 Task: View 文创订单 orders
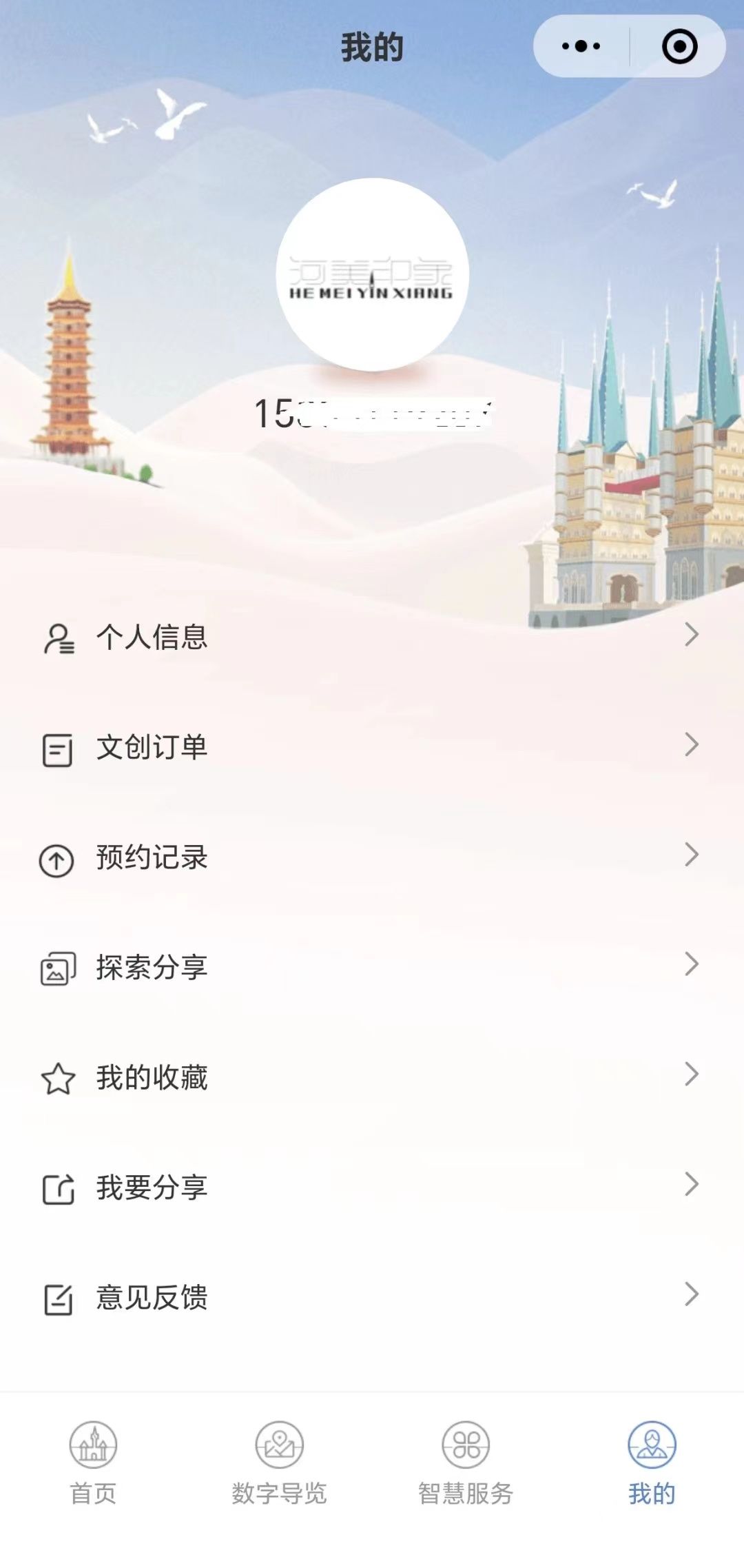click(152, 747)
